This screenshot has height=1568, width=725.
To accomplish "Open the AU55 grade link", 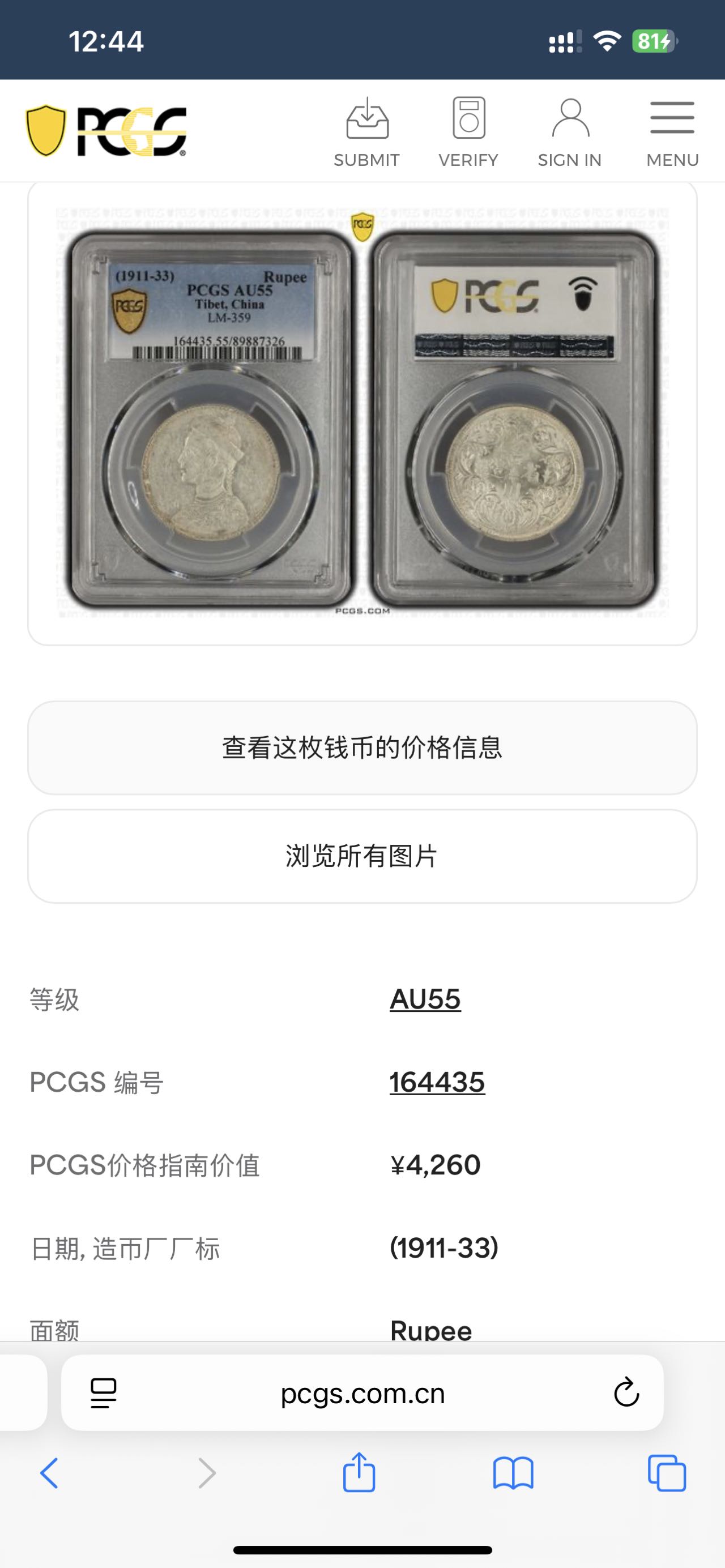I will click(x=425, y=999).
